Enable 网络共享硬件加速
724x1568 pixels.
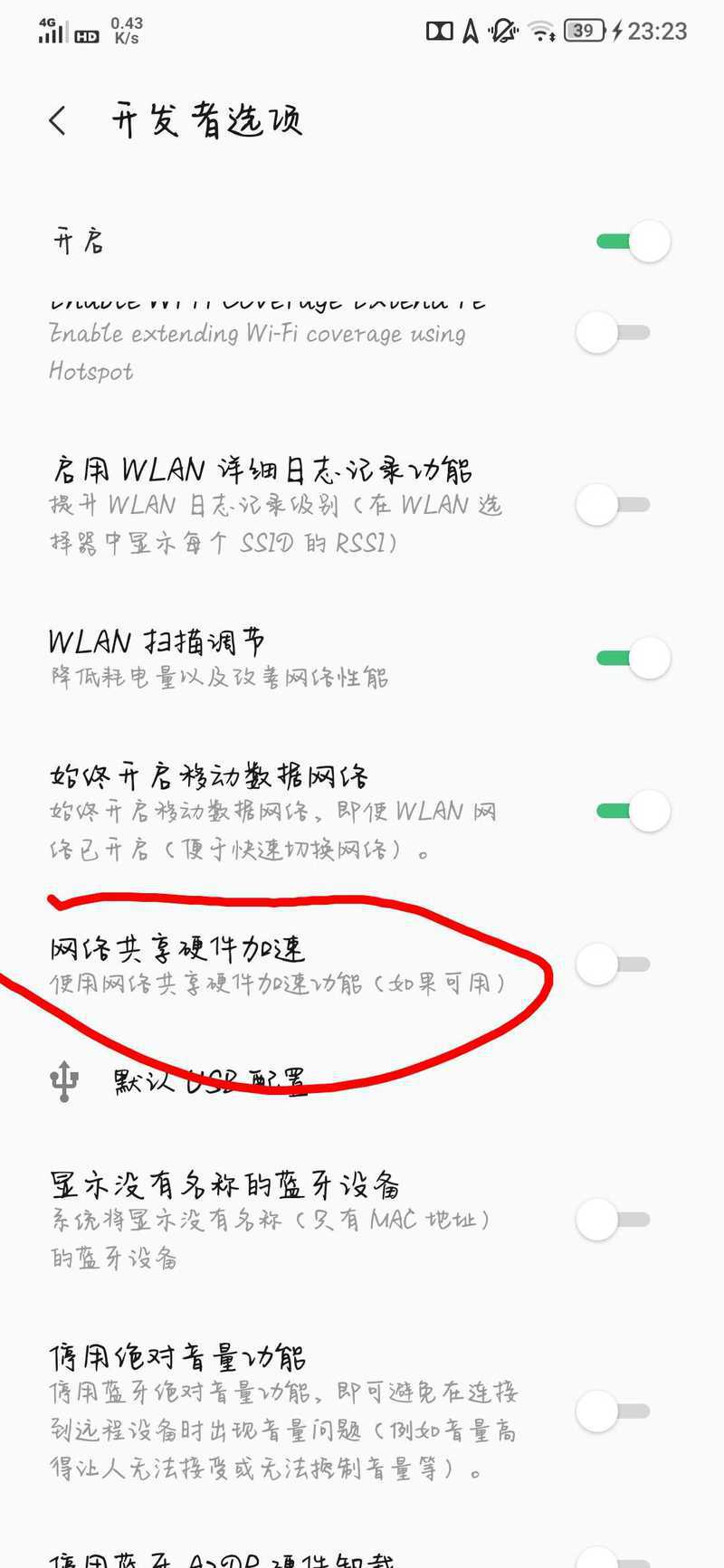click(x=614, y=965)
